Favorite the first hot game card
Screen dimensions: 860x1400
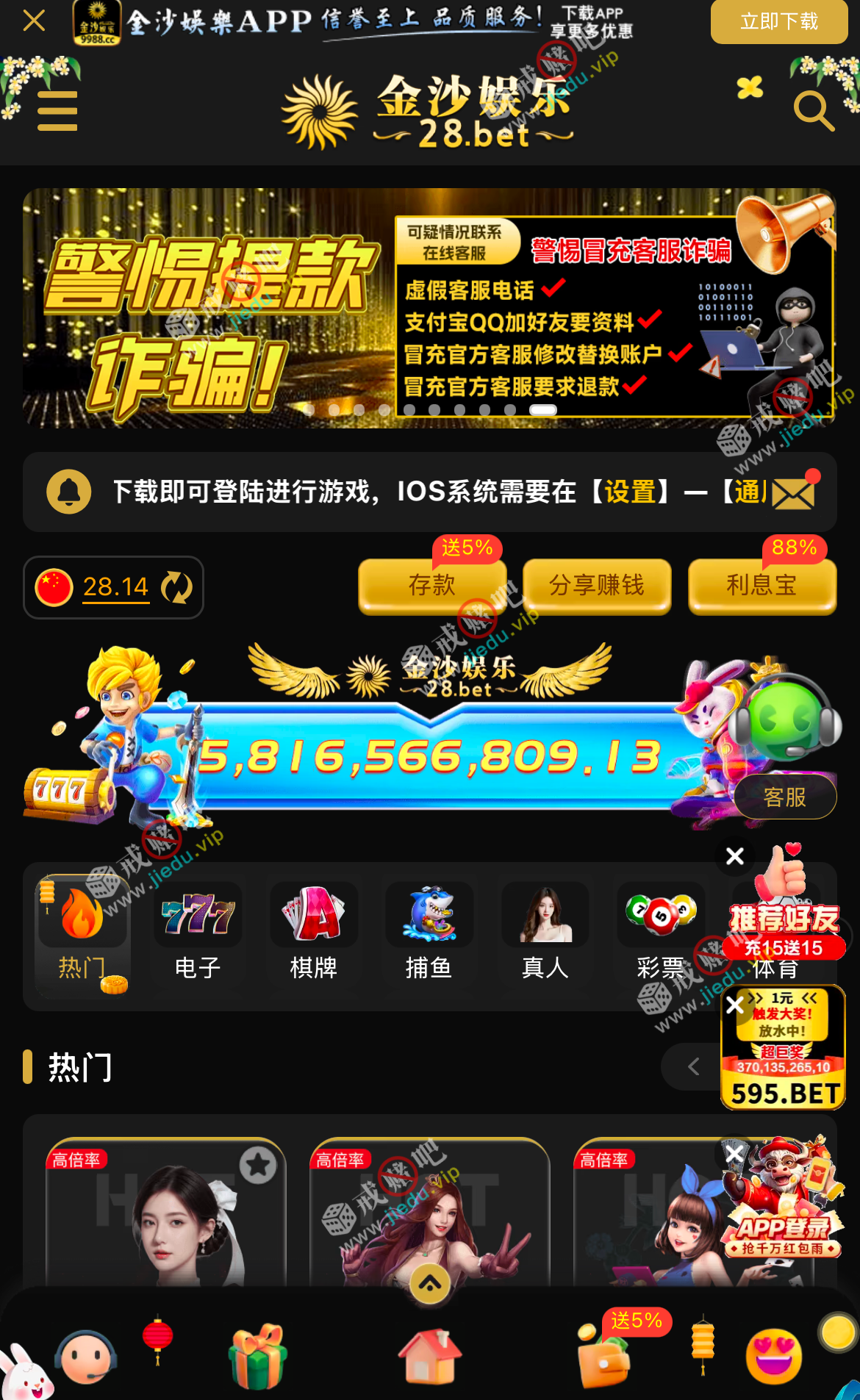click(x=258, y=1165)
